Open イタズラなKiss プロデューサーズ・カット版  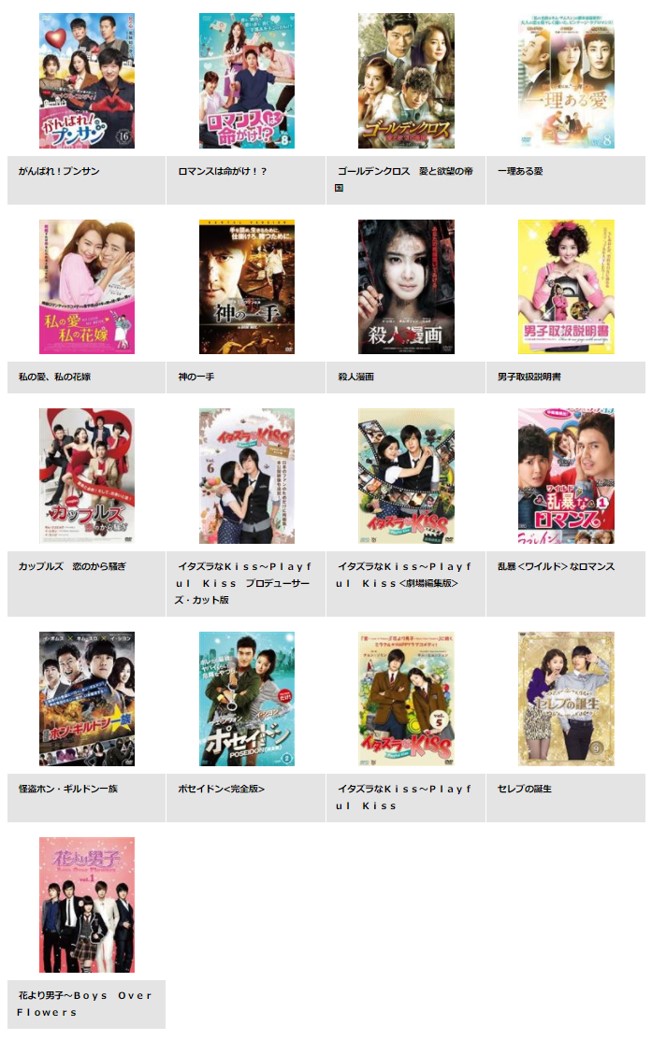246,476
